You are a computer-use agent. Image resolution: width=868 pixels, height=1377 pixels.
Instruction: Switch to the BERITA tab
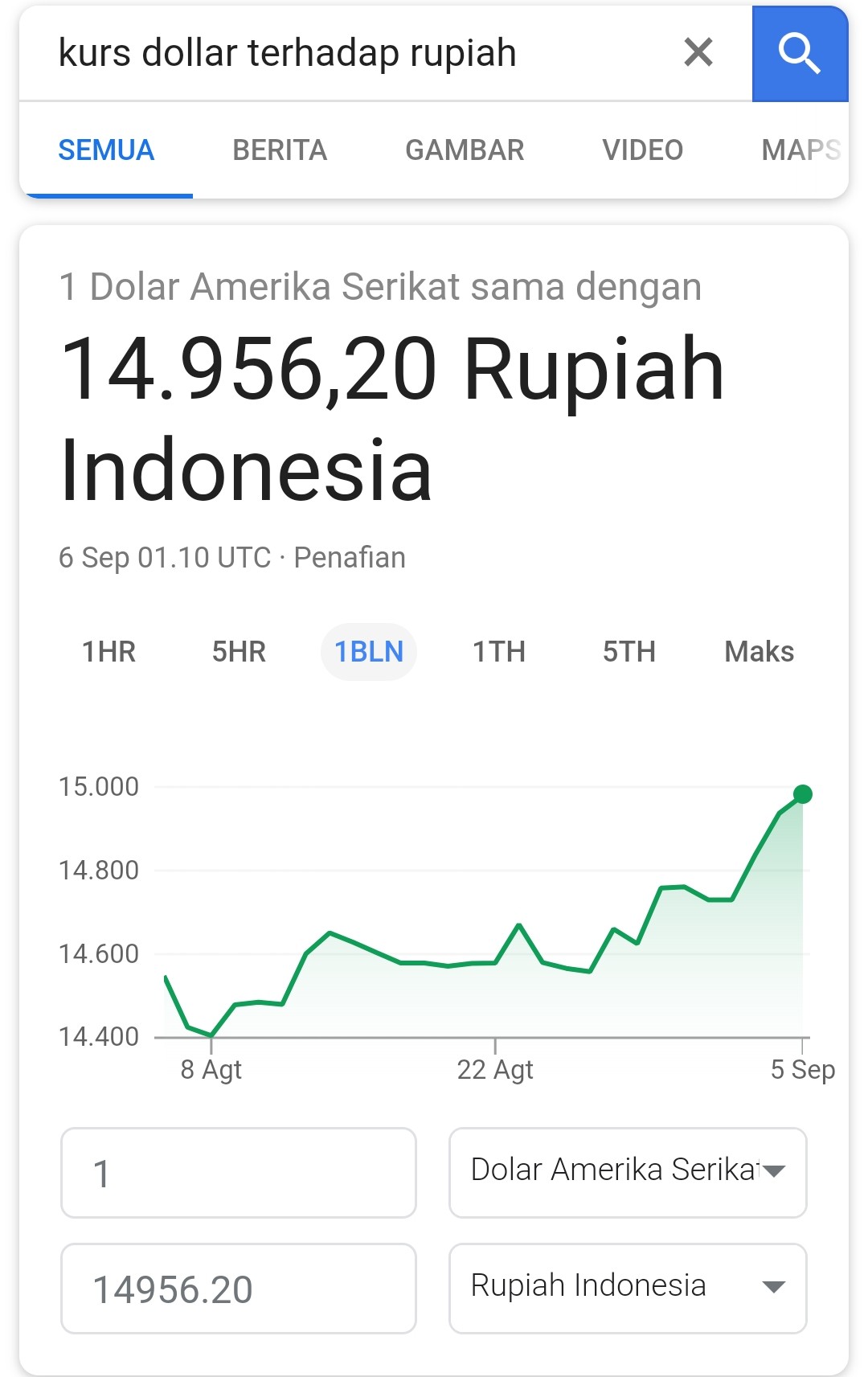tap(280, 150)
